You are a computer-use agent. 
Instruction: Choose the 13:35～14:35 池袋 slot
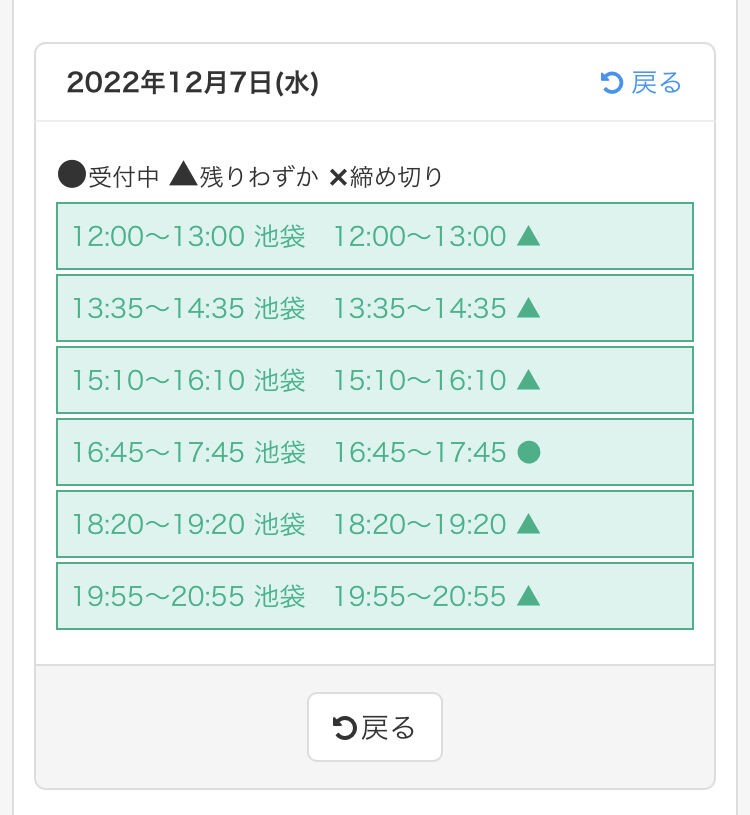(x=374, y=308)
